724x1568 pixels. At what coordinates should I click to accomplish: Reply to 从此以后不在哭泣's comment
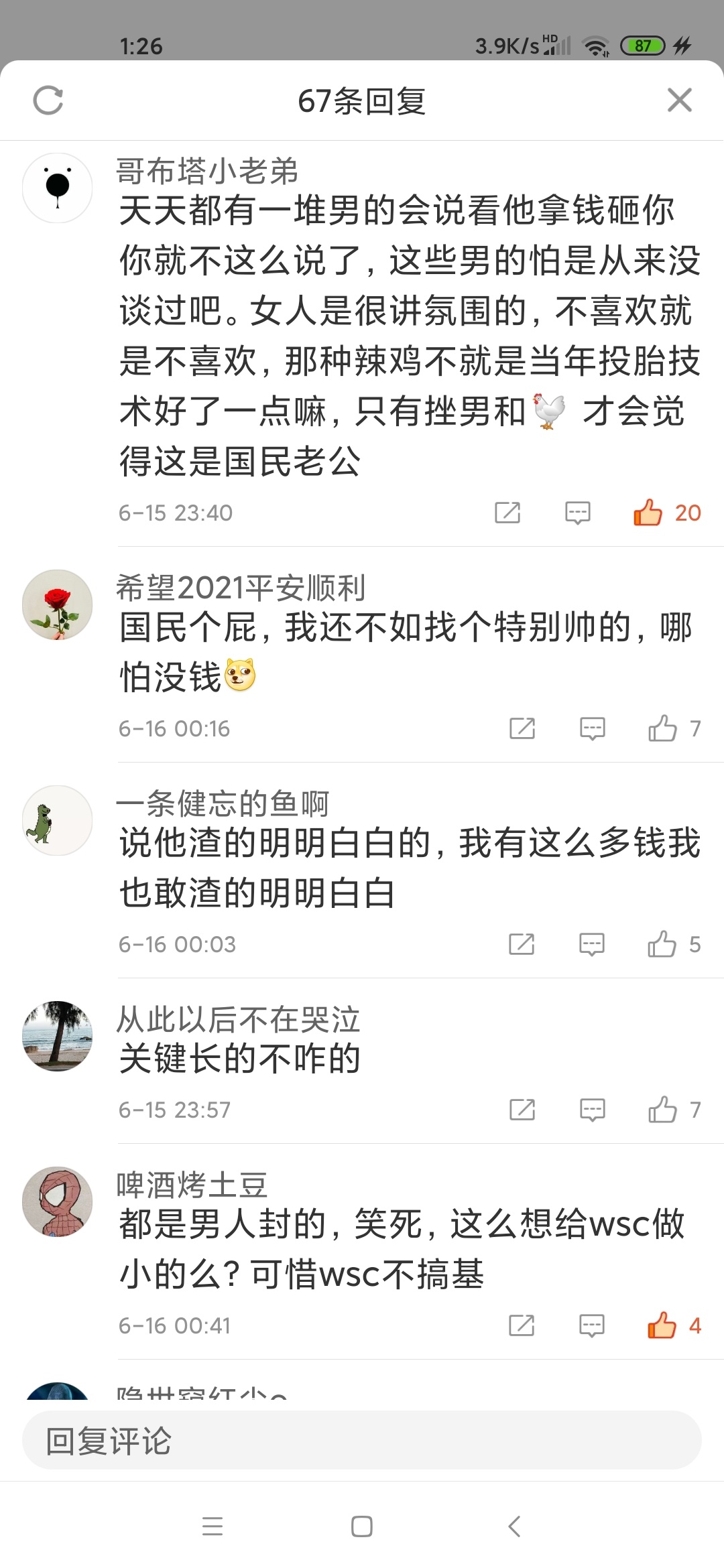[592, 1110]
